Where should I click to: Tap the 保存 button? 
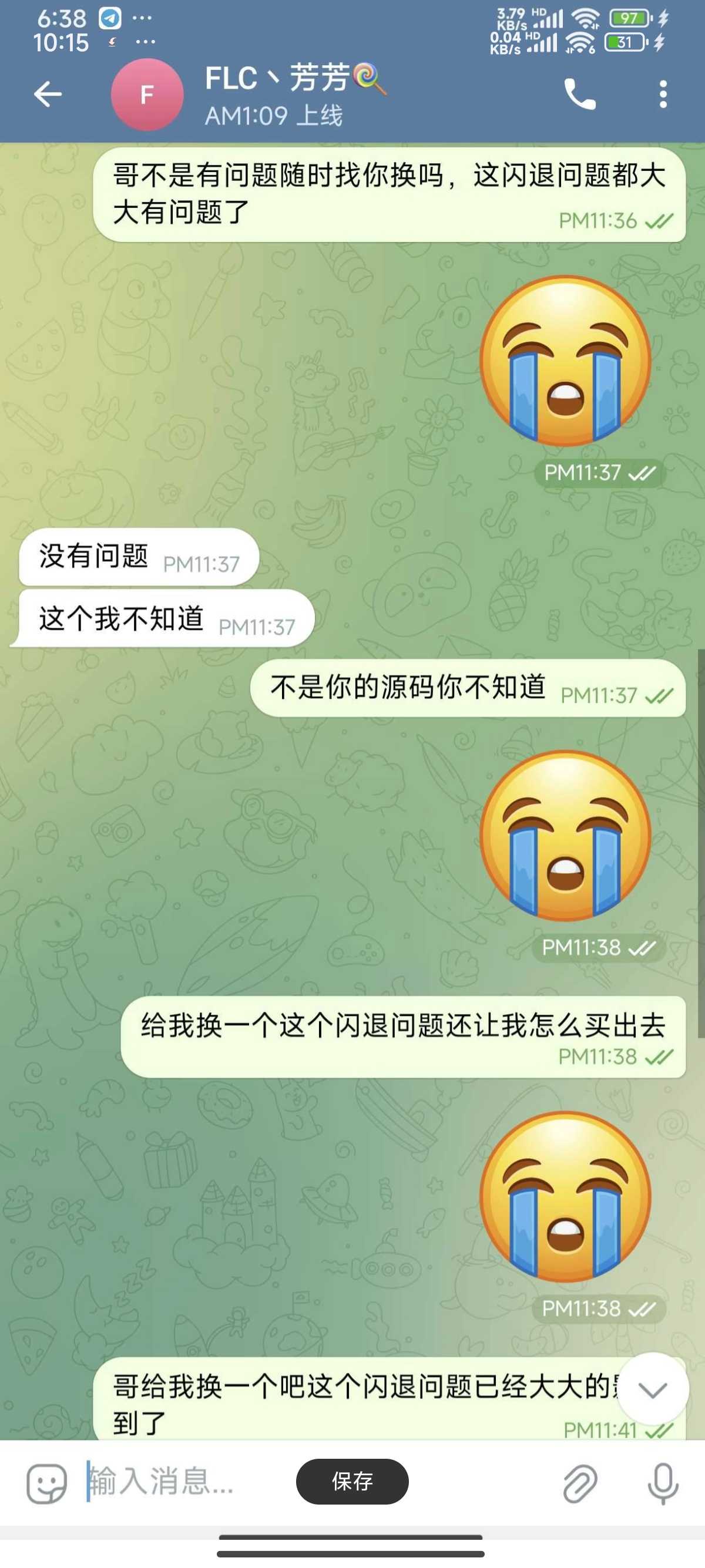352,1481
